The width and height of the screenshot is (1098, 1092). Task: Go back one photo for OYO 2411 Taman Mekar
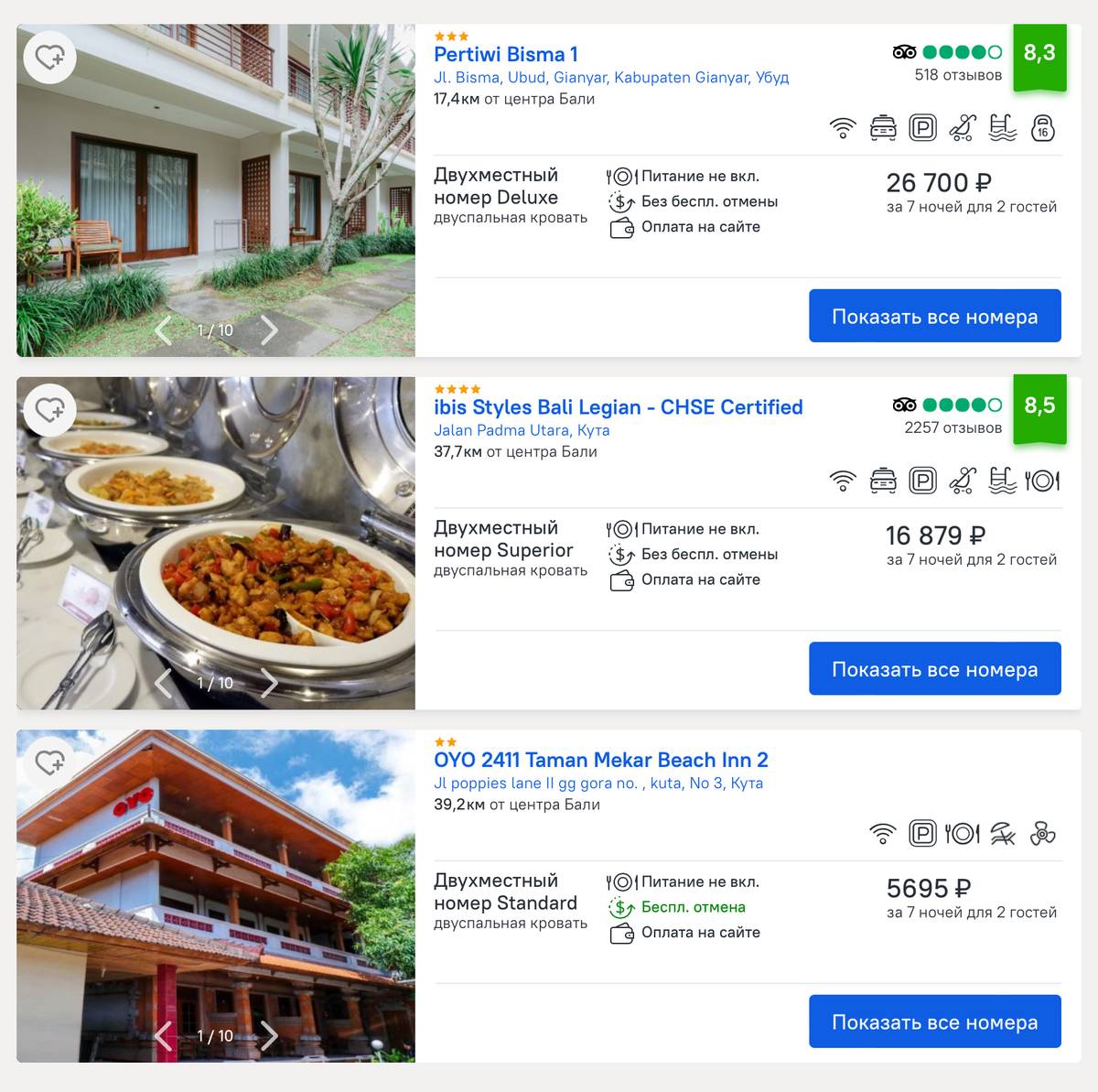tap(164, 1035)
